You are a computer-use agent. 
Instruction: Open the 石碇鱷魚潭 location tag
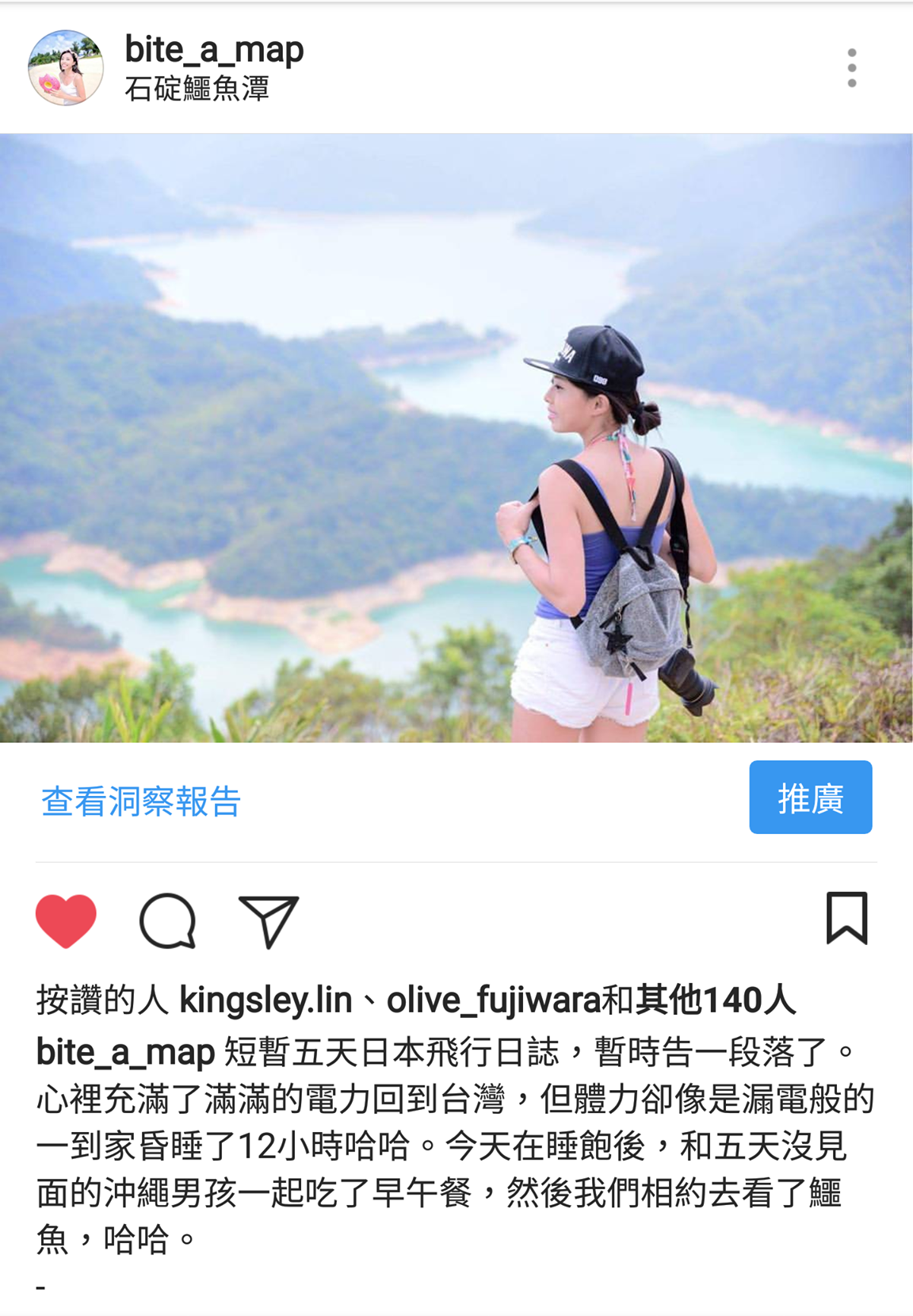point(197,89)
